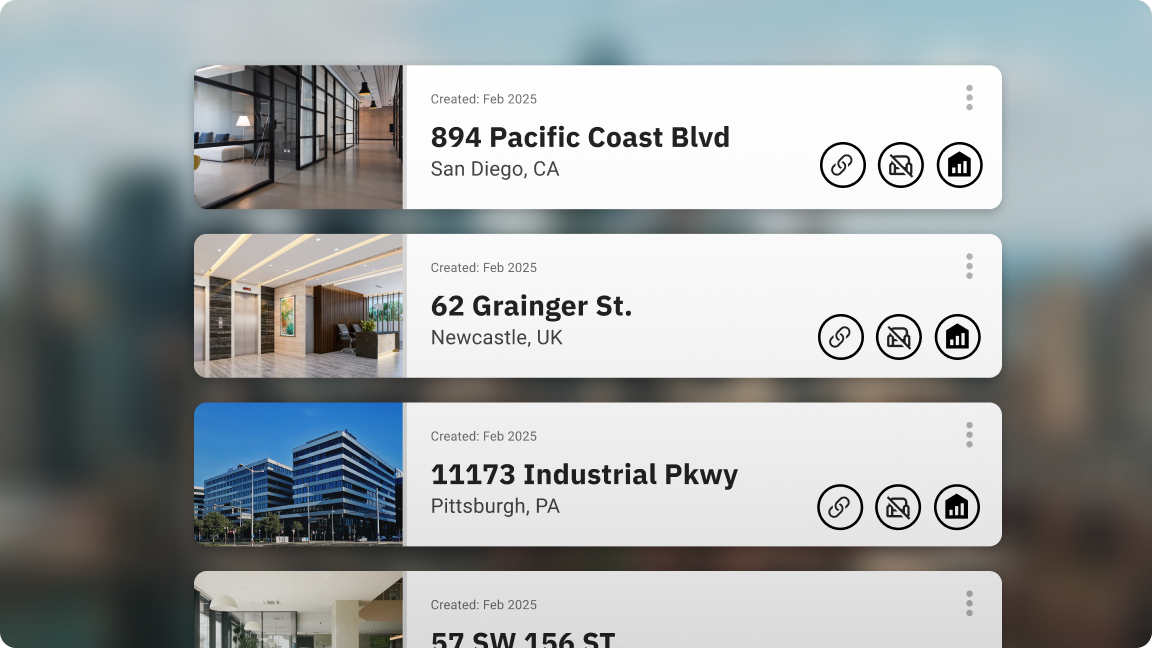This screenshot has height=648, width=1152.
Task: Tap crossed-out sofa icon on 62 Grainger St.
Action: point(898,337)
